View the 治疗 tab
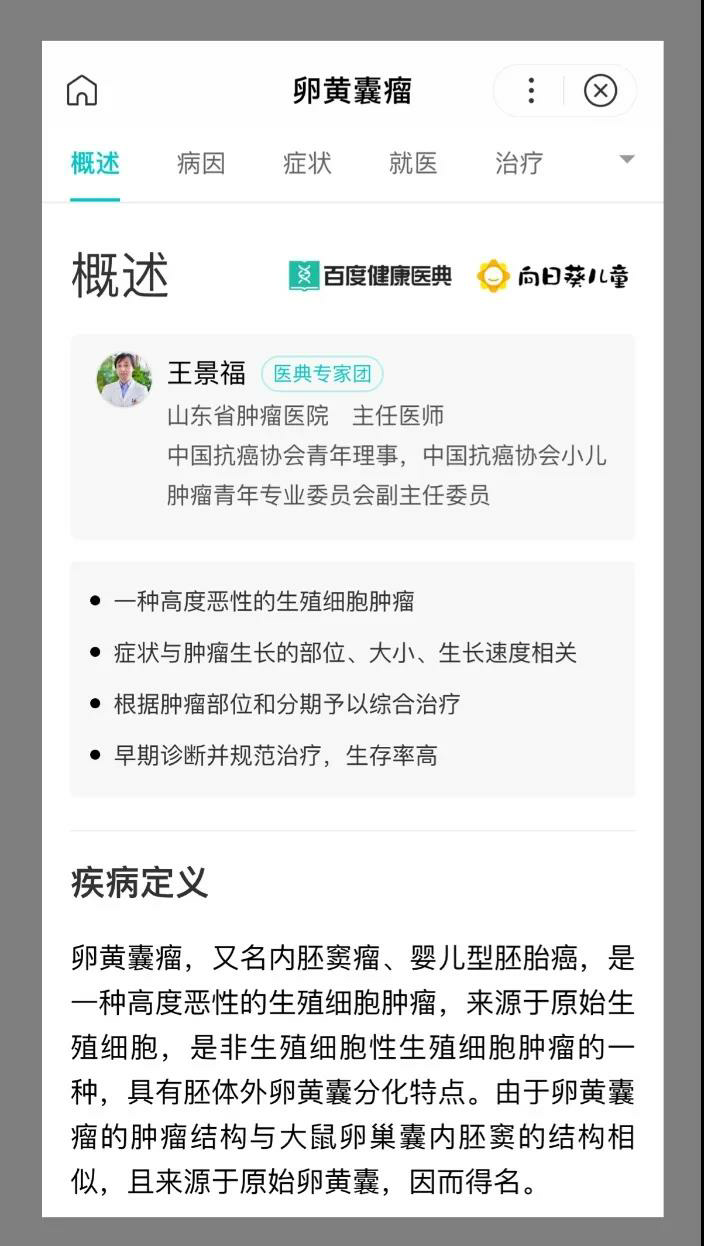This screenshot has height=1246, width=704. [519, 163]
